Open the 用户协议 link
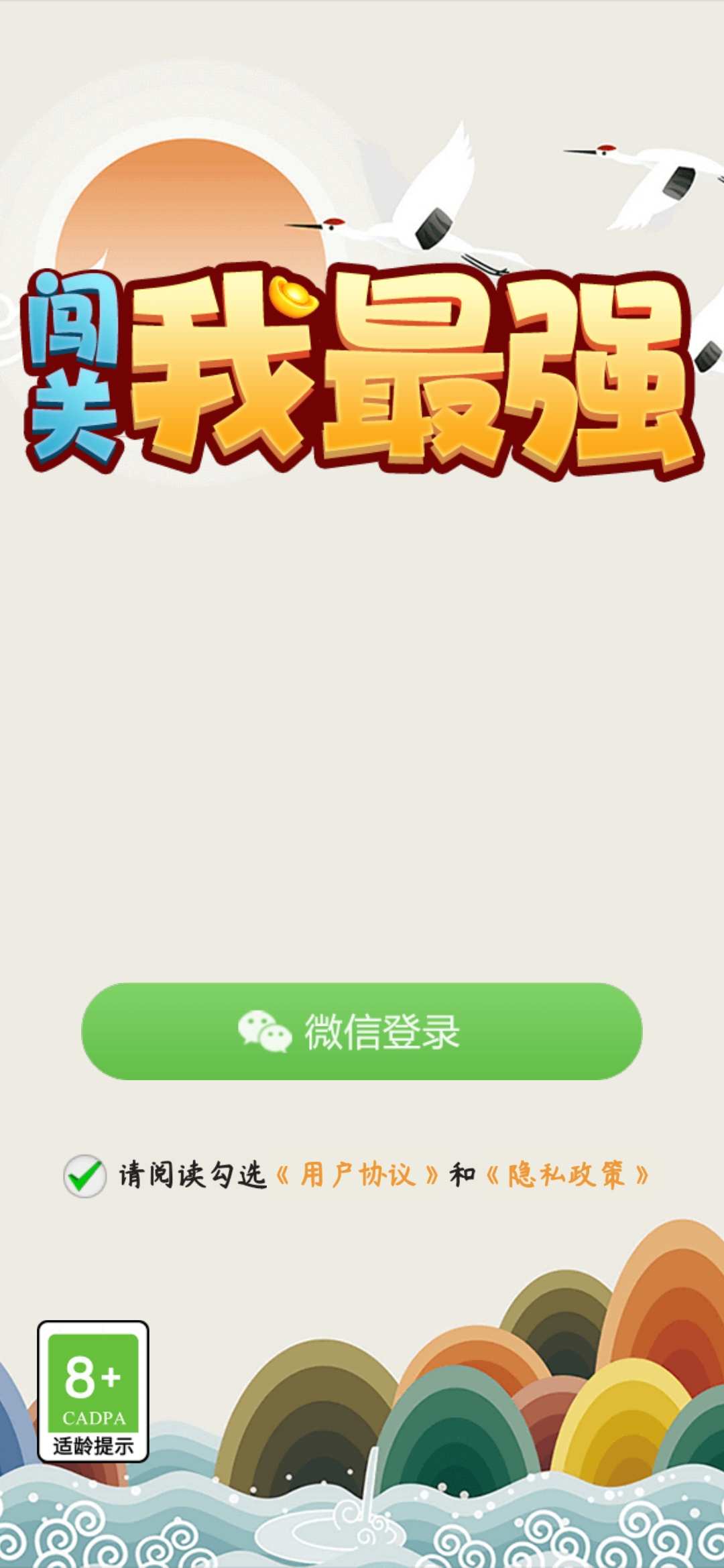The image size is (724, 1568). 357,1175
